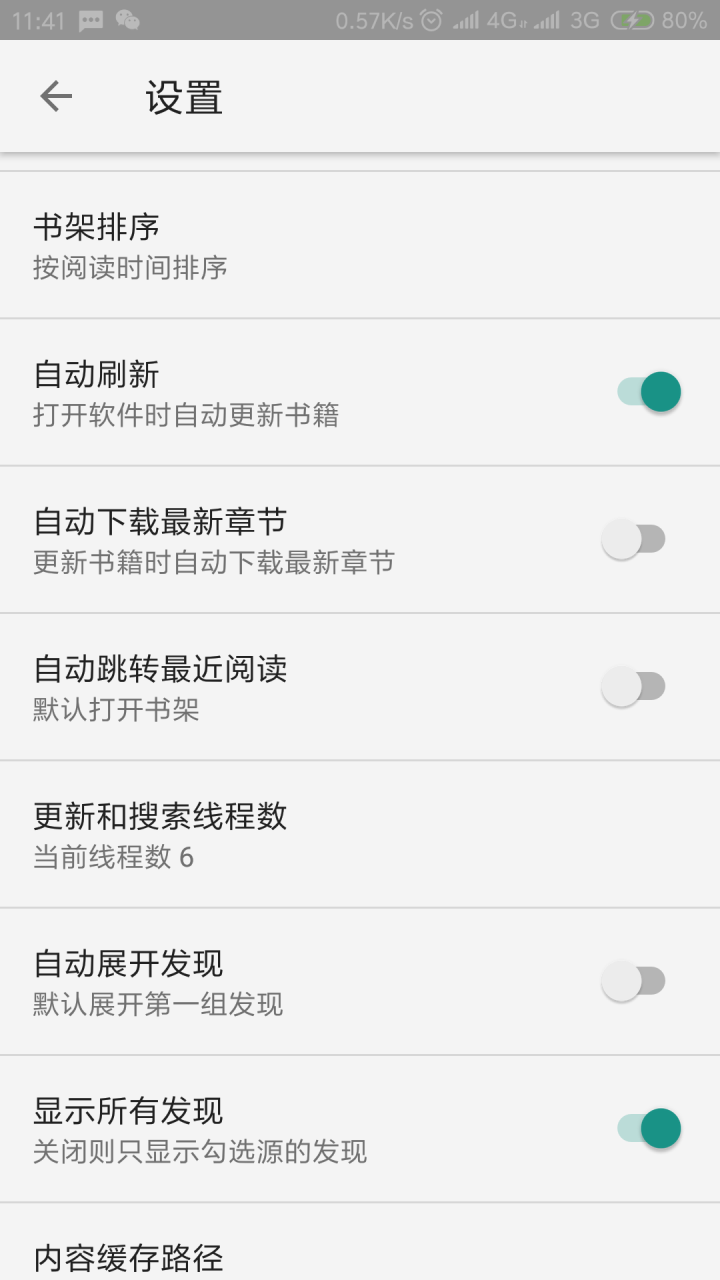Select the 设置 title in the header
This screenshot has height=1280, width=720.
click(x=185, y=95)
